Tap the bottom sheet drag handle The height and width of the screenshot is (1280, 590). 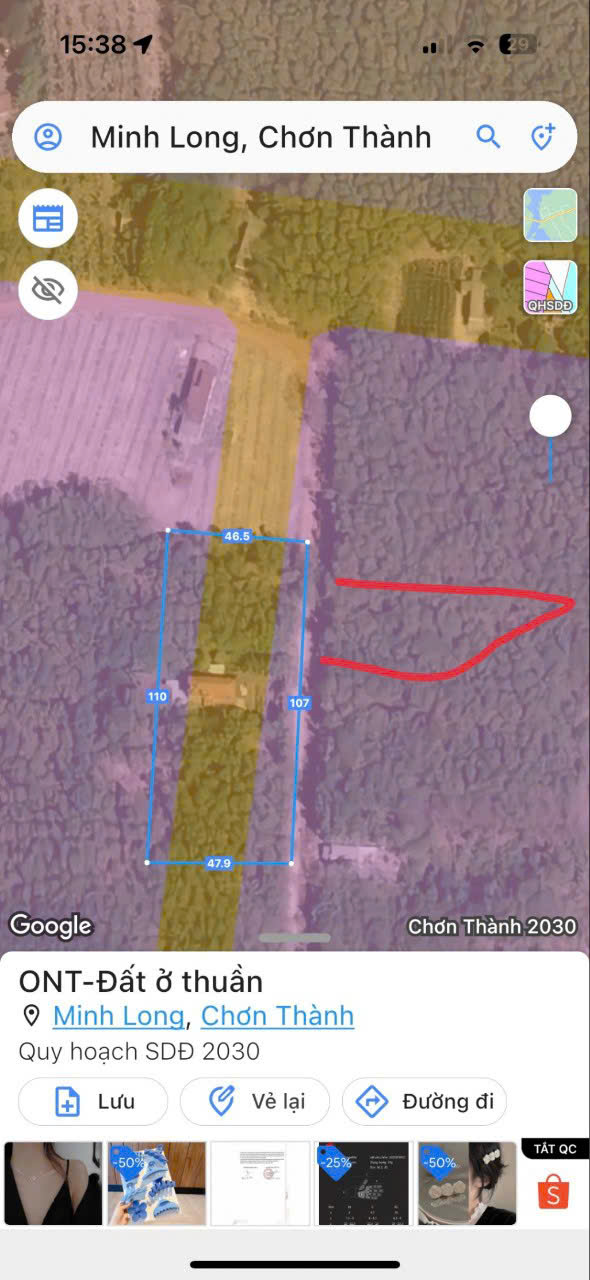[294, 938]
